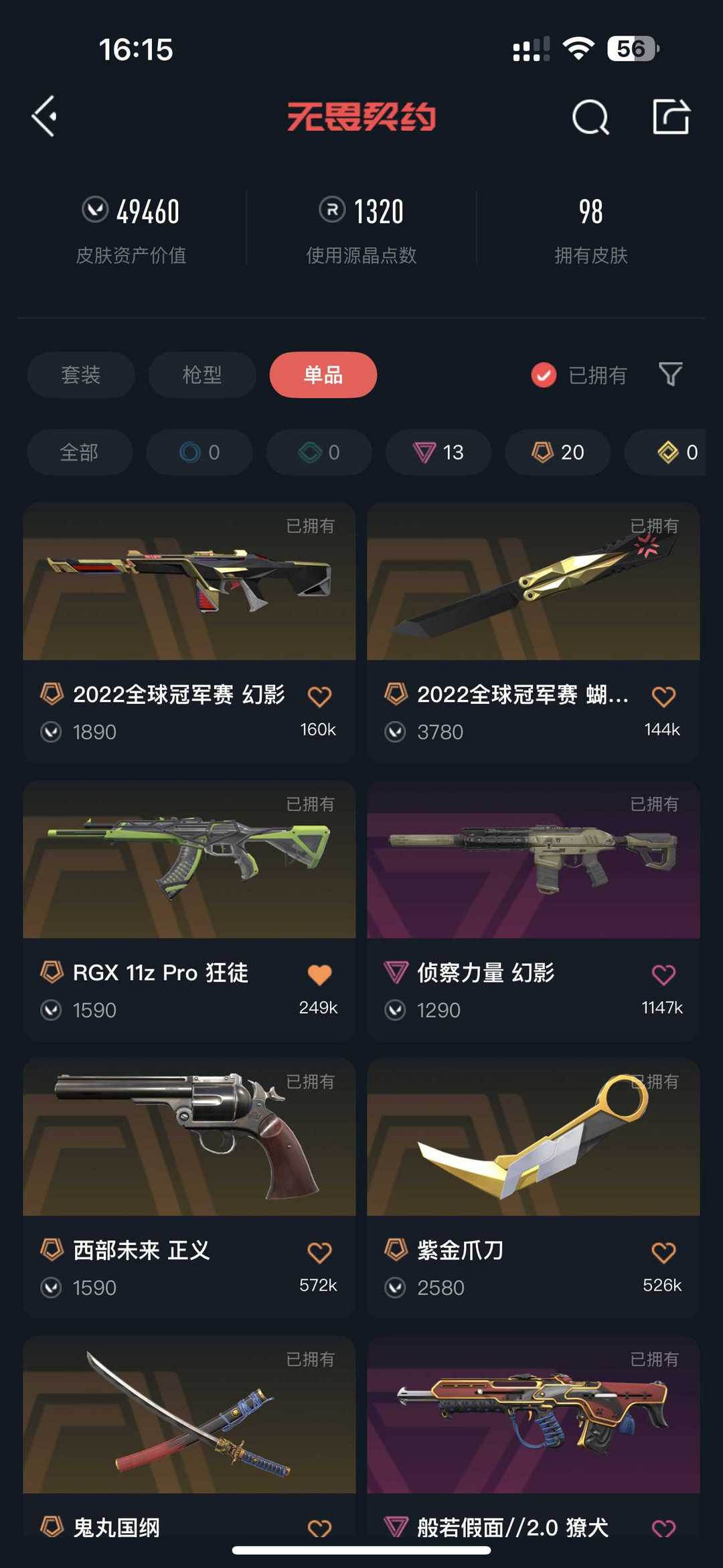Share this skin collection page
This screenshot has height=1568, width=723.
[671, 117]
